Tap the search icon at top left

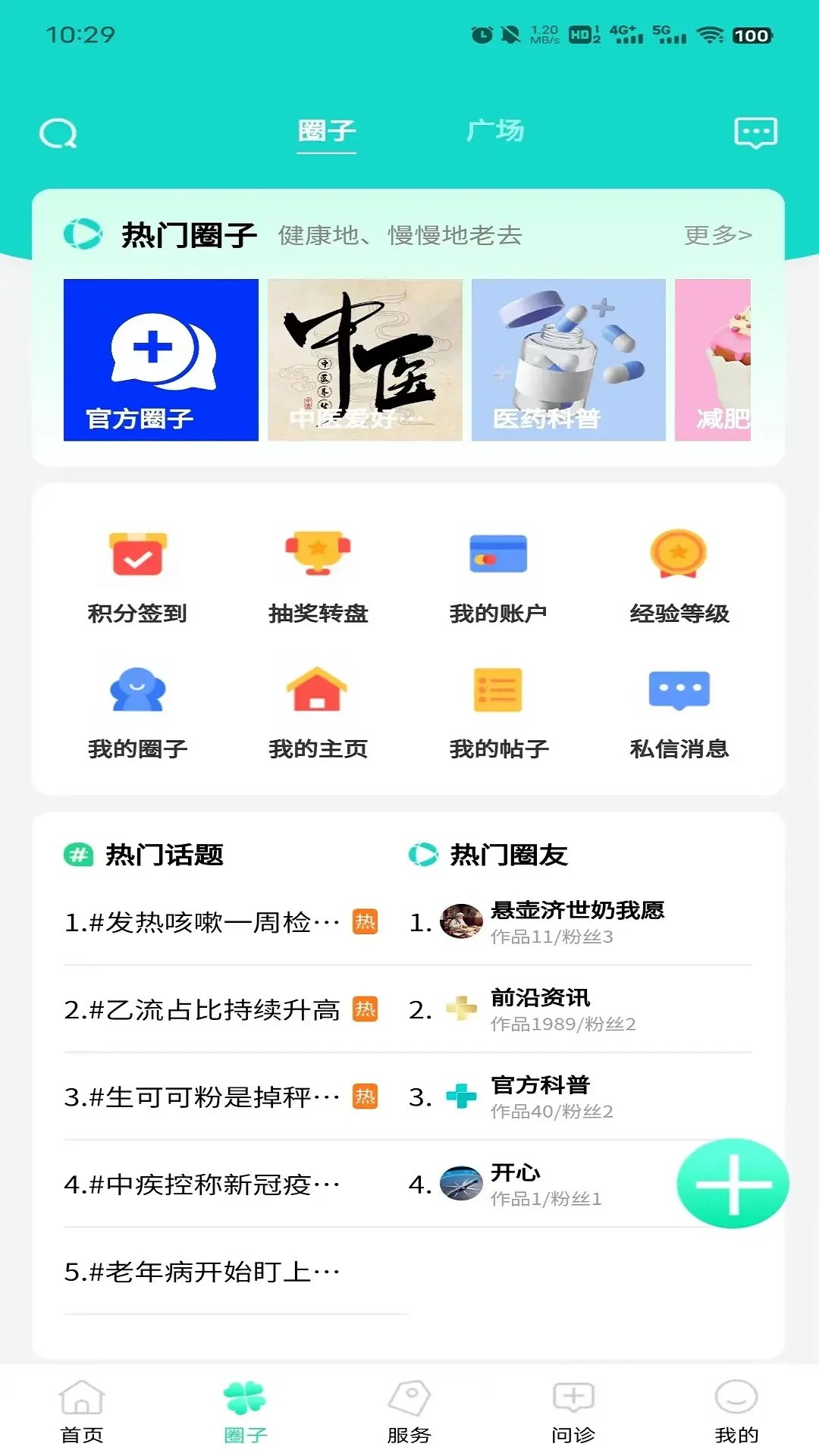pyautogui.click(x=58, y=133)
